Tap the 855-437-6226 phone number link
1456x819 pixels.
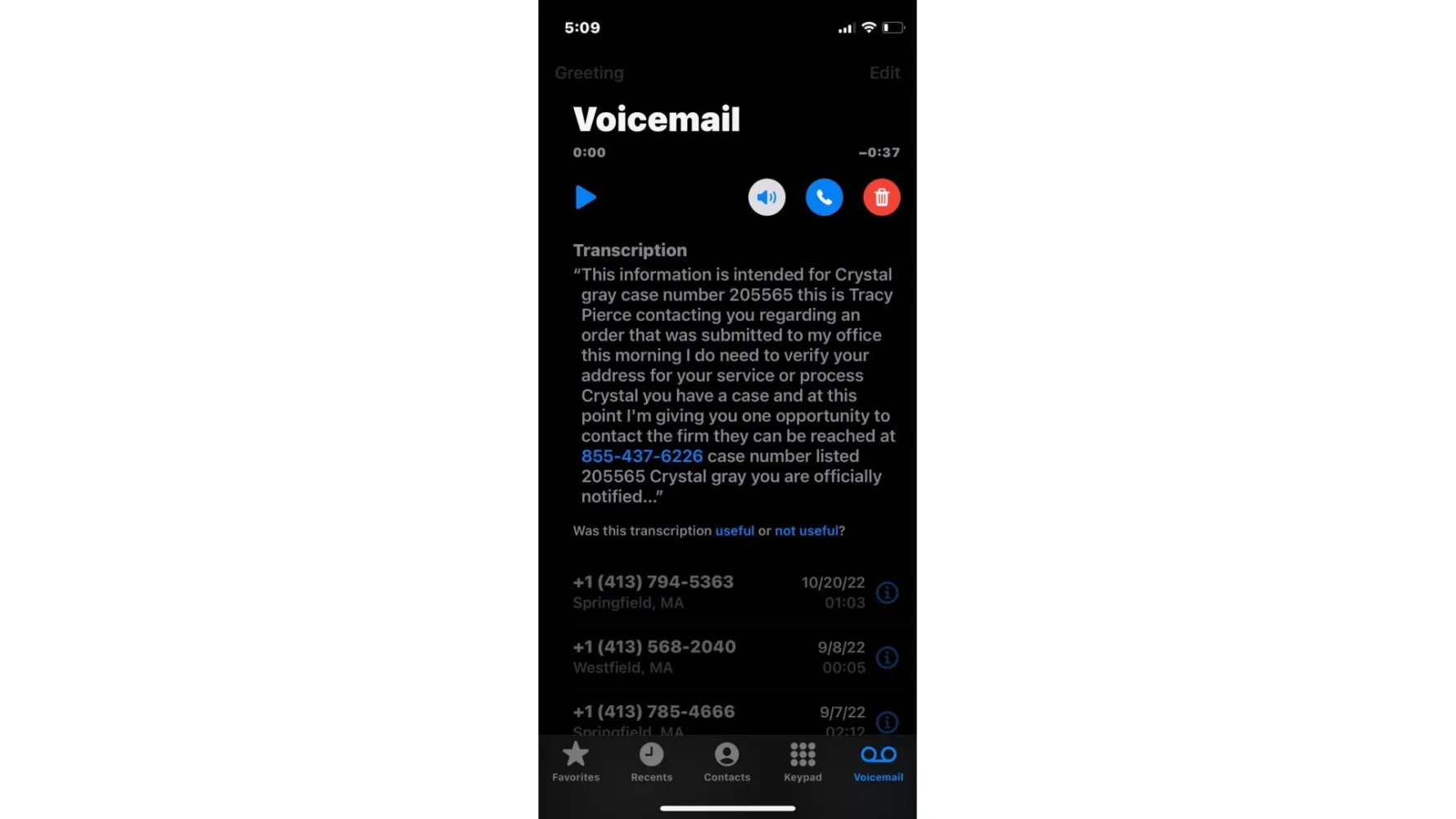[642, 456]
